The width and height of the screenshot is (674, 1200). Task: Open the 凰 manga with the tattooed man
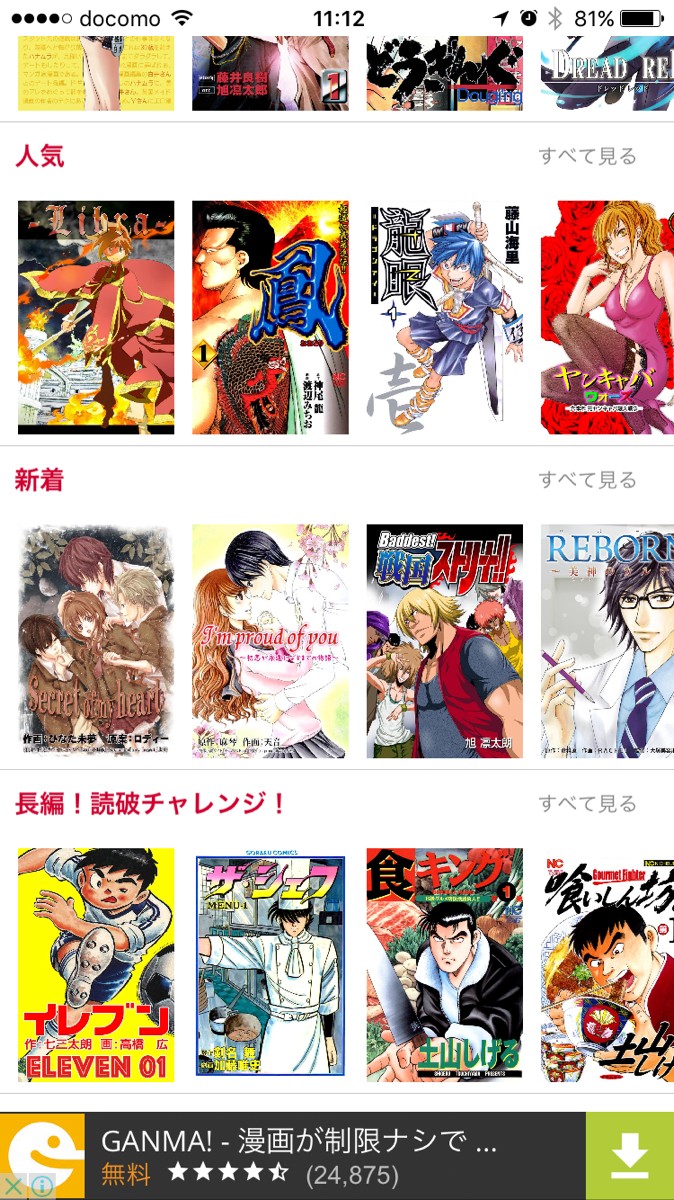click(270, 317)
